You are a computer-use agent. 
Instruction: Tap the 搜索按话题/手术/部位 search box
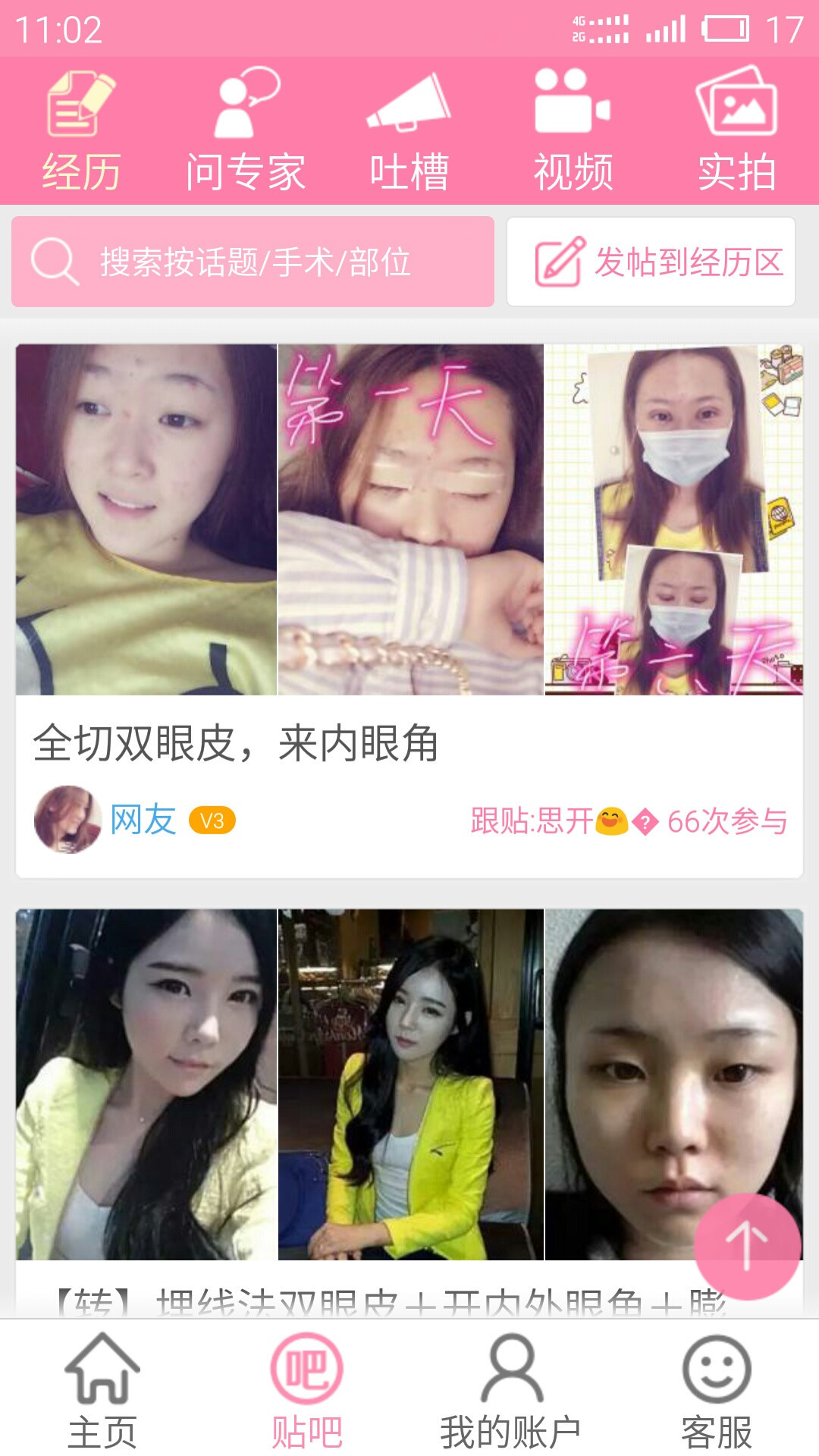click(x=253, y=262)
